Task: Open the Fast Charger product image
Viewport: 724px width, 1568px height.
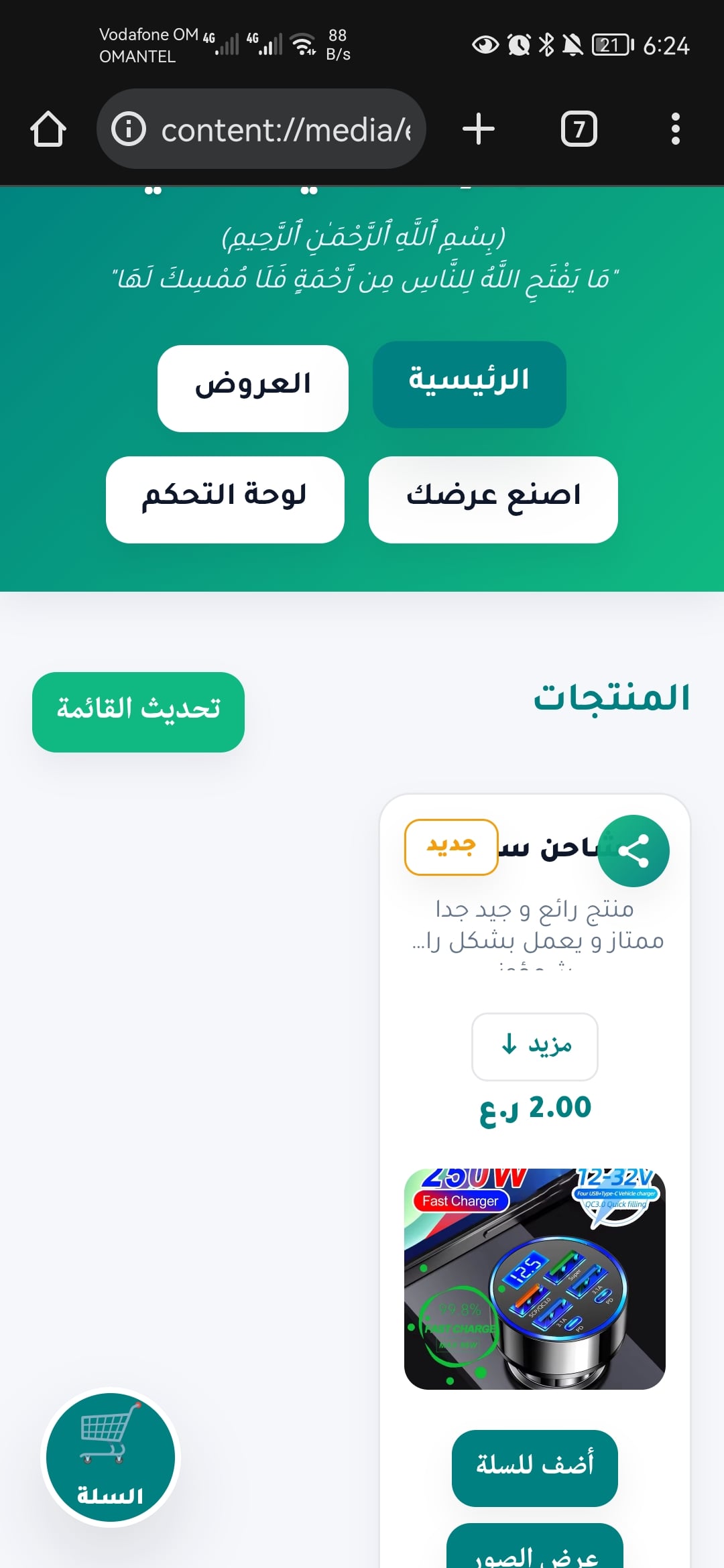Action: 534,1279
